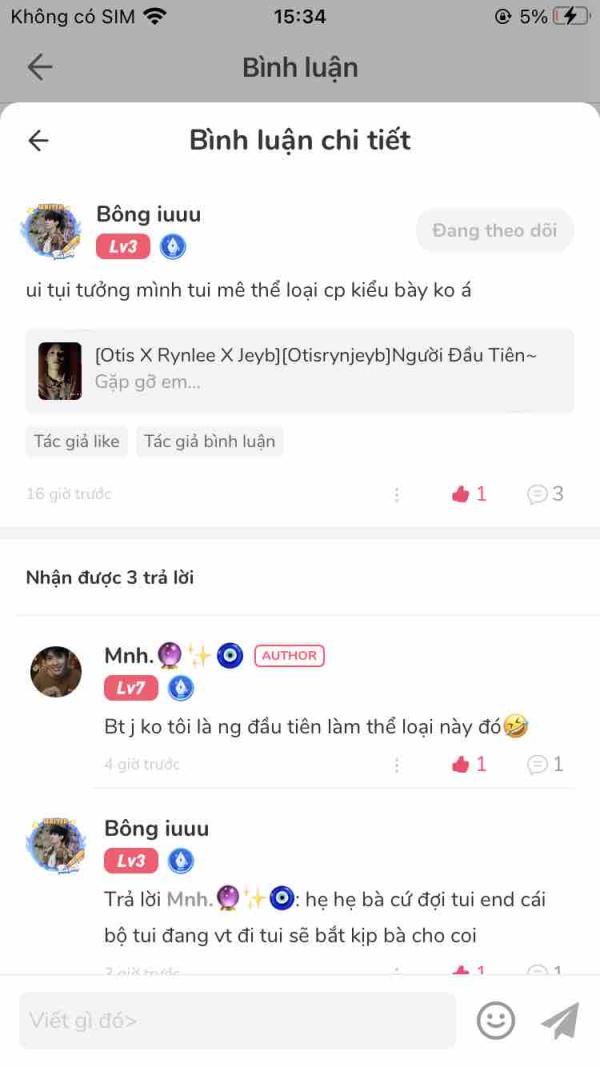Open the linked story Người Đầu Tiên
The image size is (600, 1067).
tap(299, 370)
